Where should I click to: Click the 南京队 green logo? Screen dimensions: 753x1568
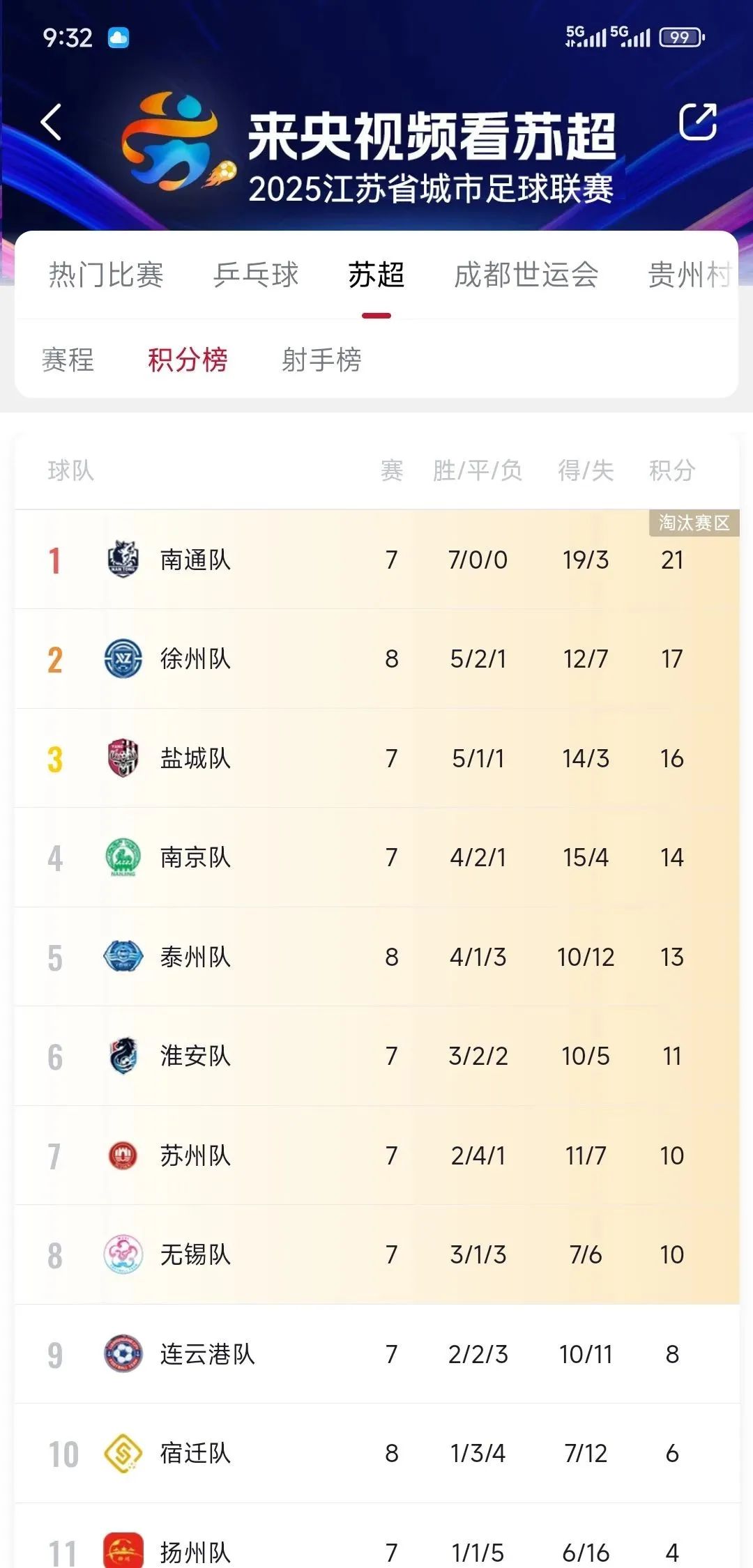(124, 857)
